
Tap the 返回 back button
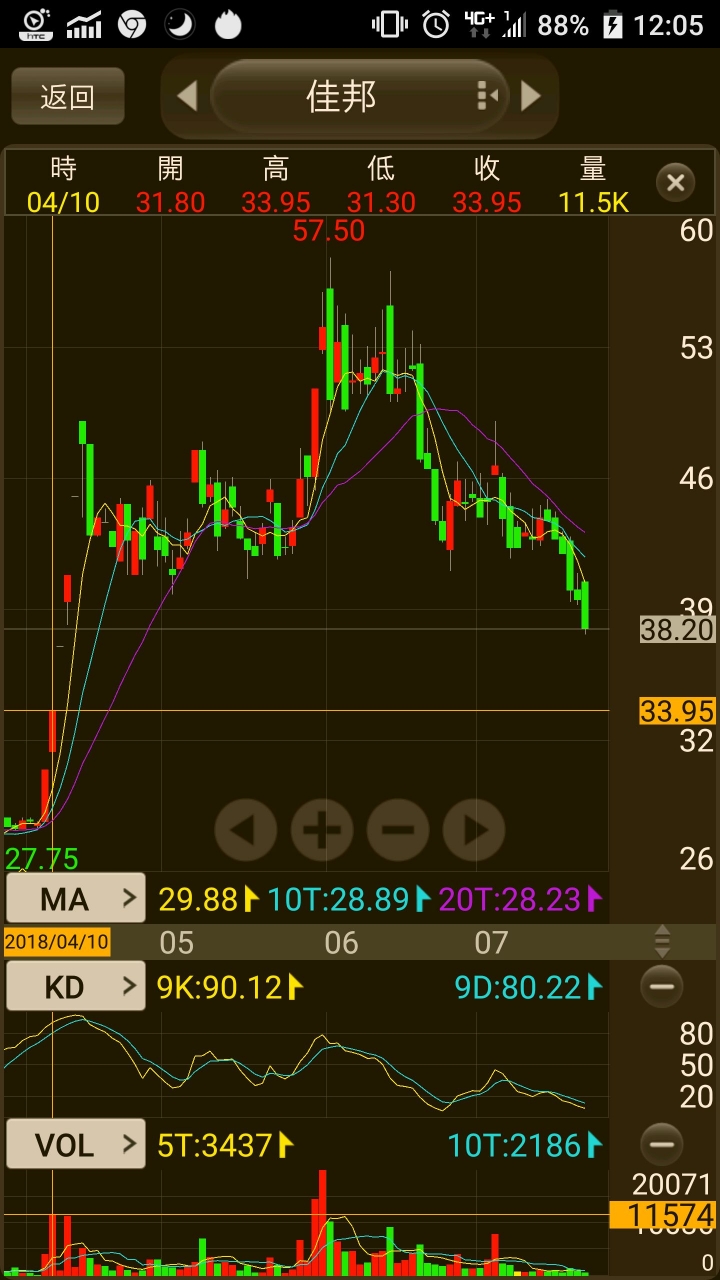pos(68,97)
